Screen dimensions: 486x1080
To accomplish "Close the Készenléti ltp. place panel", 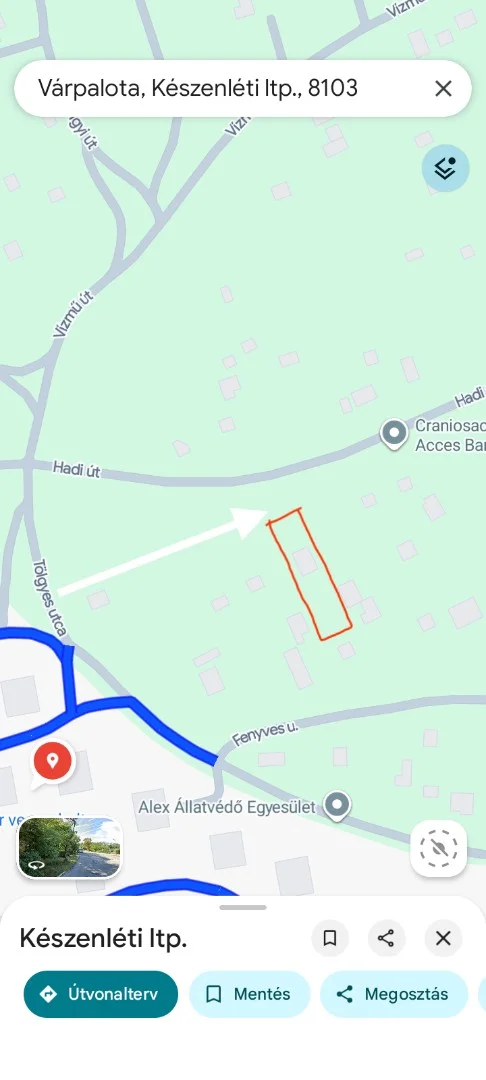I will 443,938.
